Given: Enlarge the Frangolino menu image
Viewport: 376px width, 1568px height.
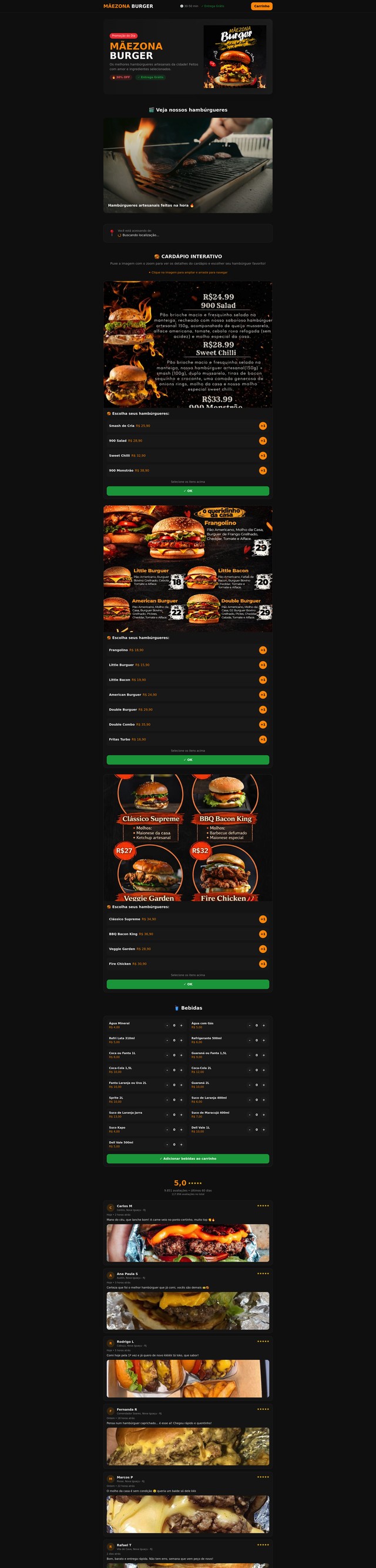Looking at the screenshot, I should [x=188, y=569].
